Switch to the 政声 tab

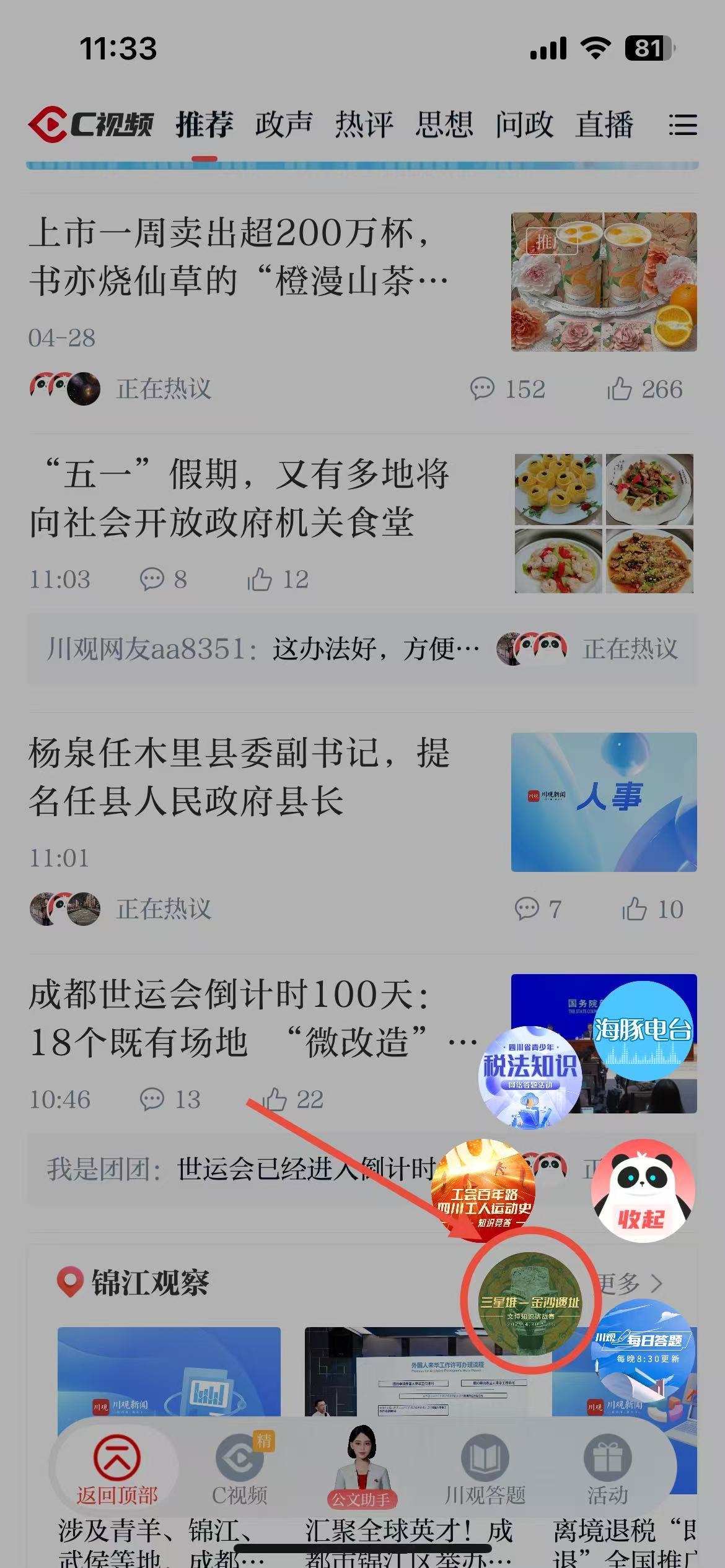click(284, 124)
